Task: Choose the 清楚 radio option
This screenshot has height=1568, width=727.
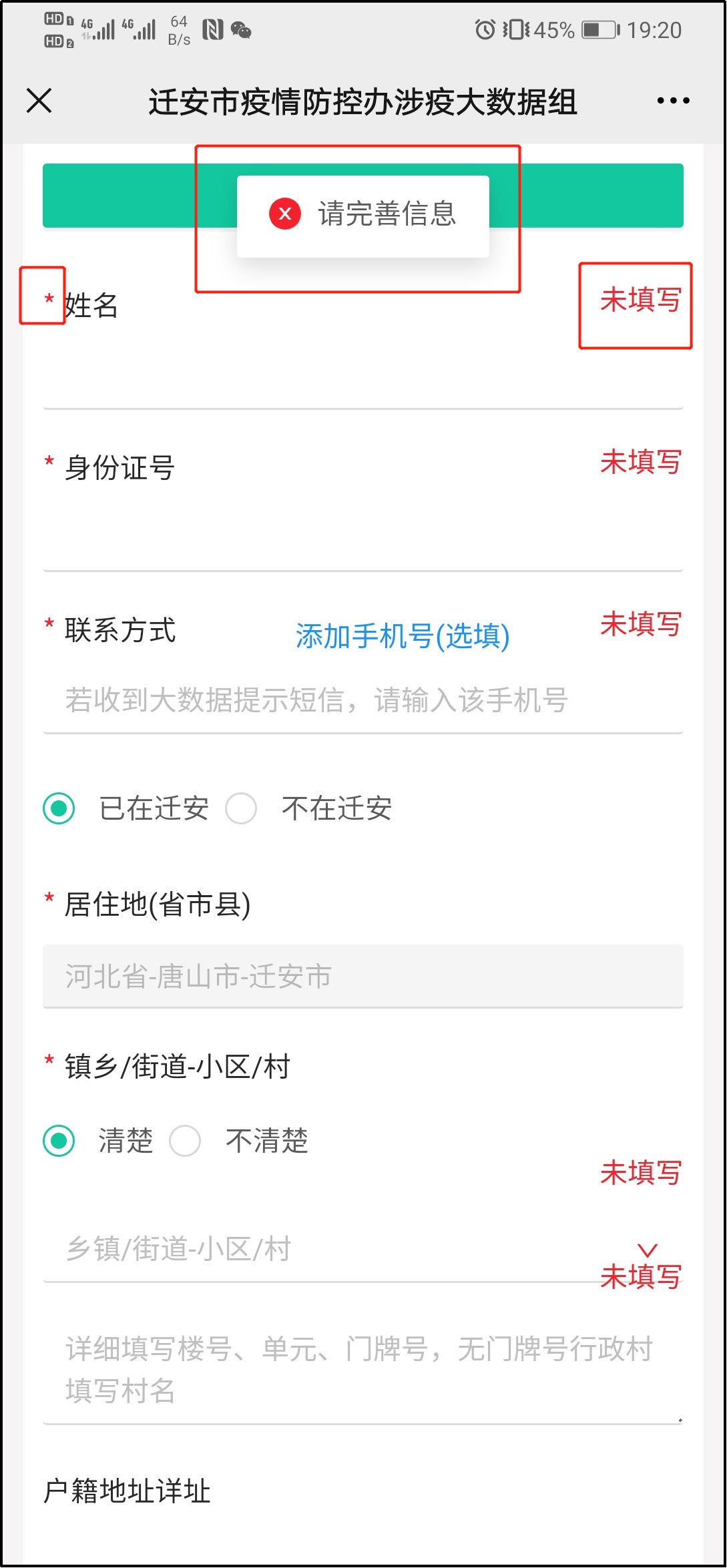Action: 59,1141
